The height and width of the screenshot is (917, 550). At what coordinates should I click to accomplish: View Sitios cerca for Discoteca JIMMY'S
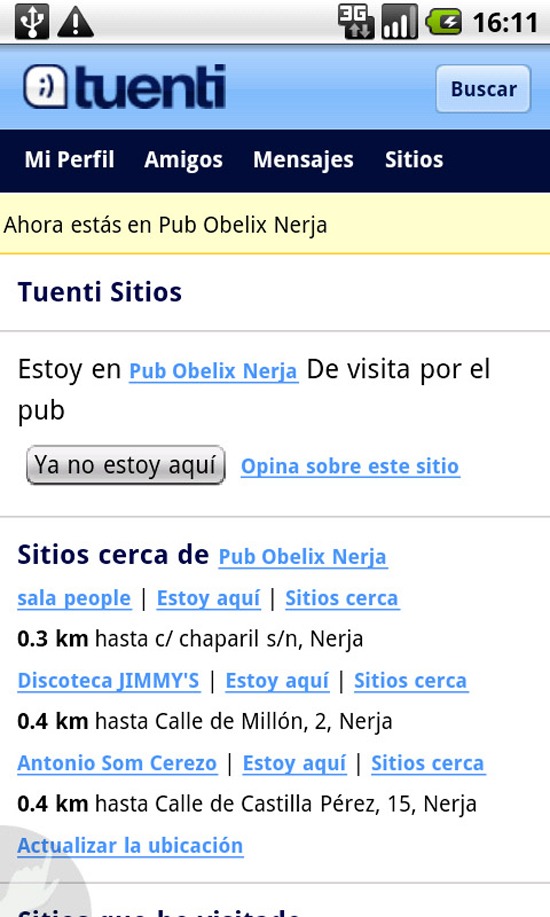(x=410, y=681)
